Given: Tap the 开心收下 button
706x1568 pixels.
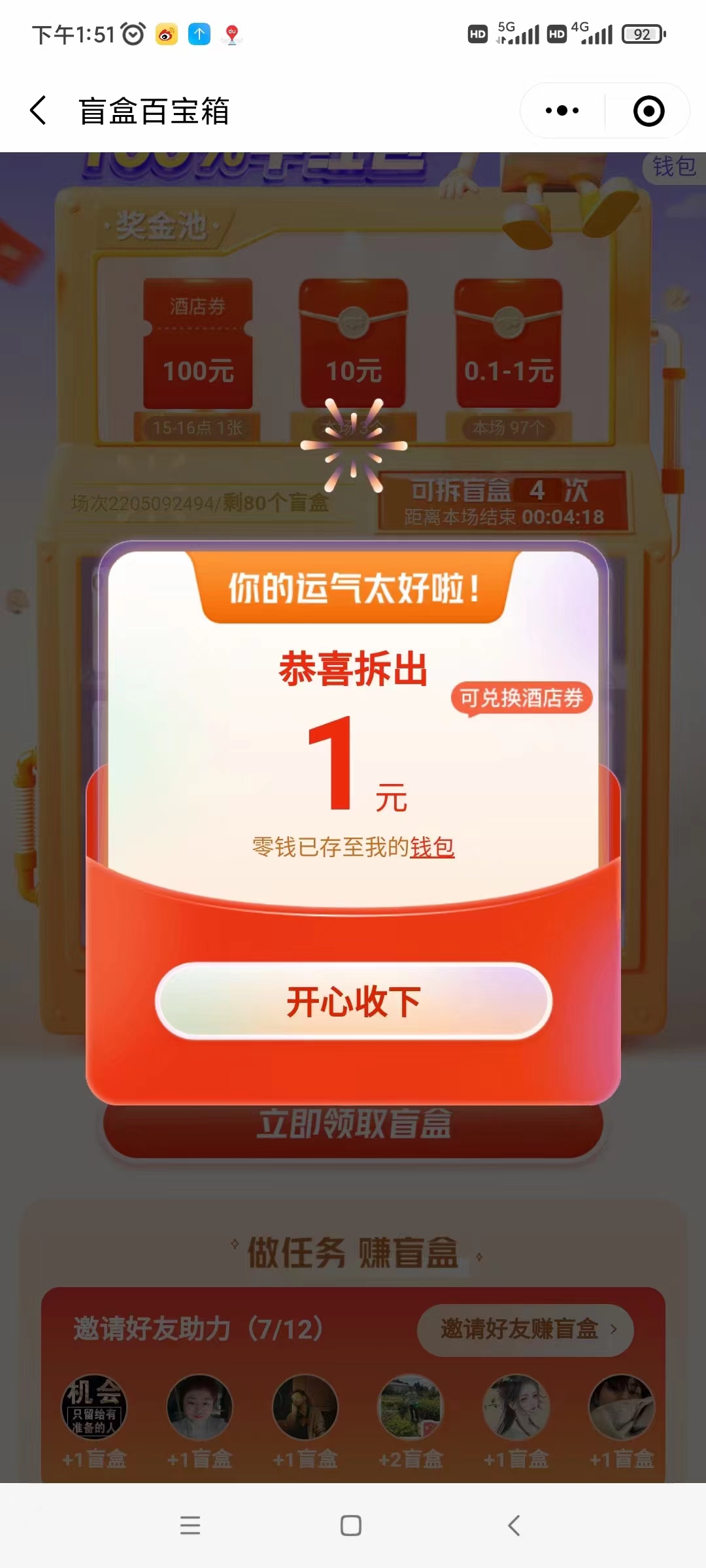Looking at the screenshot, I should (x=353, y=1001).
